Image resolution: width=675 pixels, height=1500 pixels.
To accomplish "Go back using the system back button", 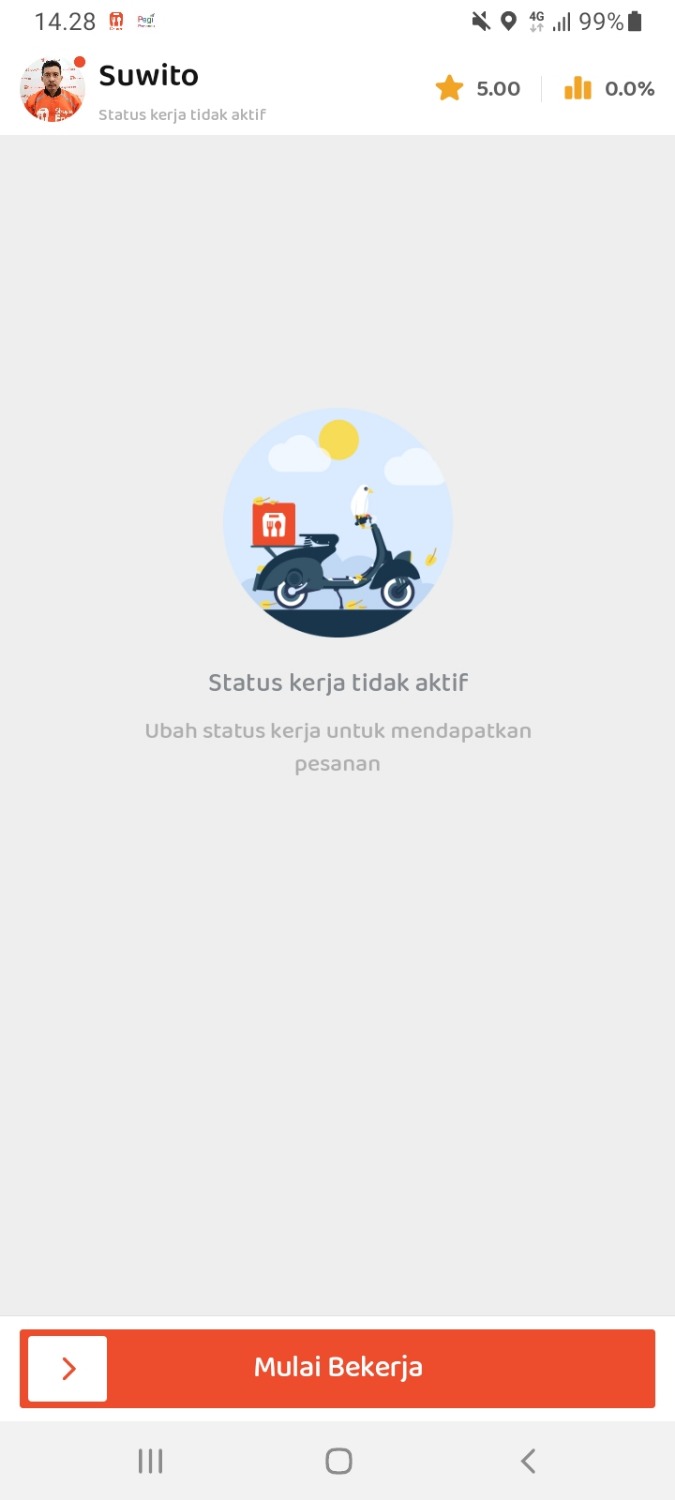I will (x=528, y=1461).
